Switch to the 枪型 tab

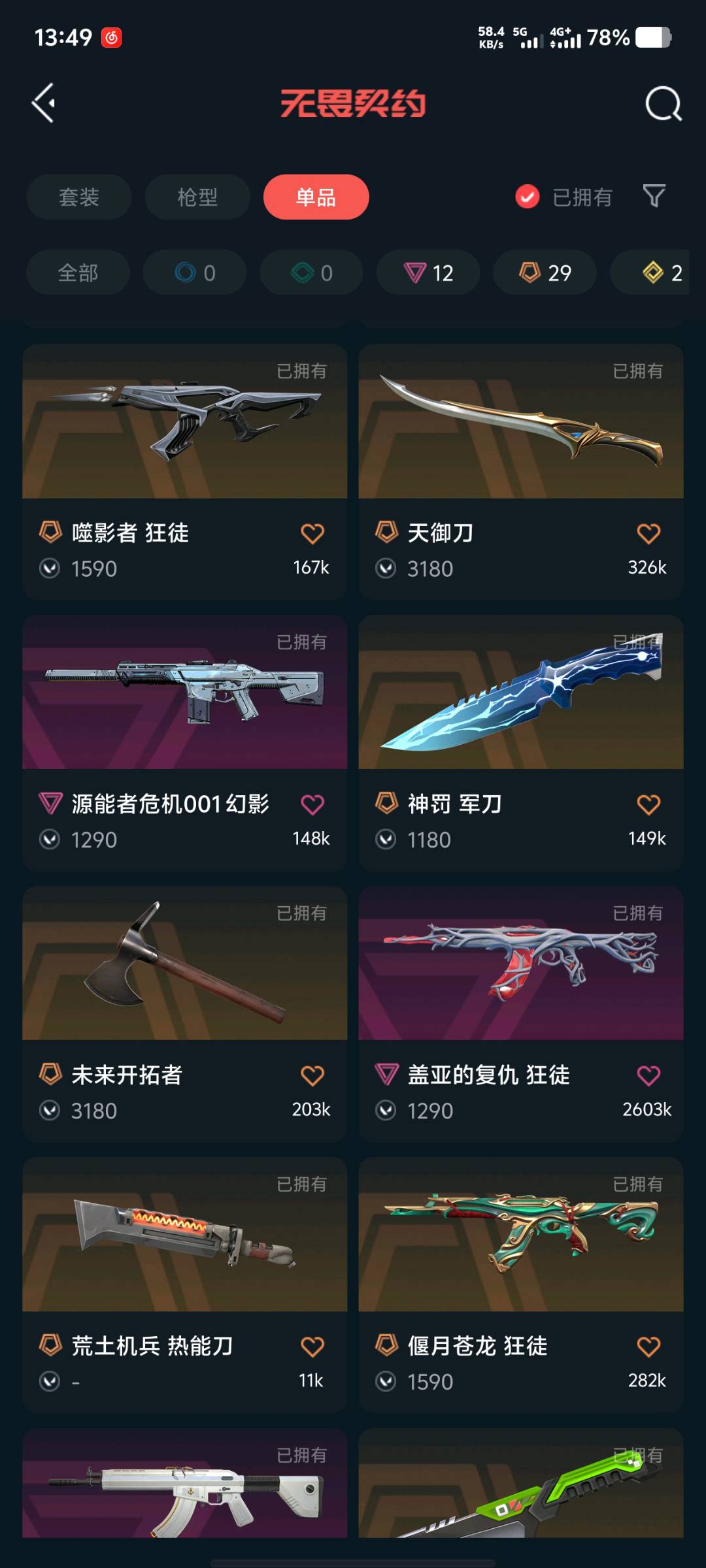[197, 197]
